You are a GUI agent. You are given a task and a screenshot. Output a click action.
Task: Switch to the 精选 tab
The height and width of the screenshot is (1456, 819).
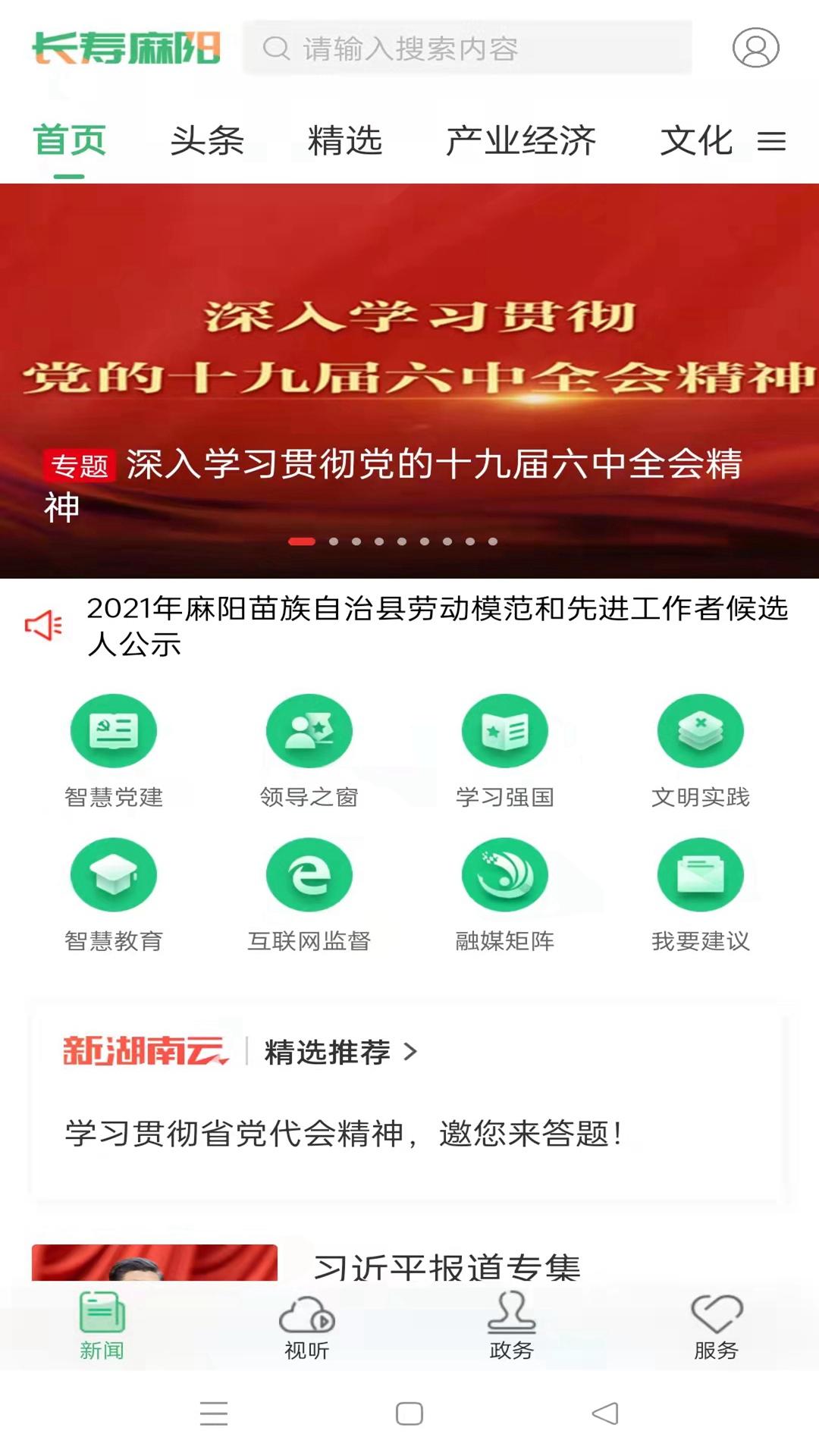click(345, 141)
